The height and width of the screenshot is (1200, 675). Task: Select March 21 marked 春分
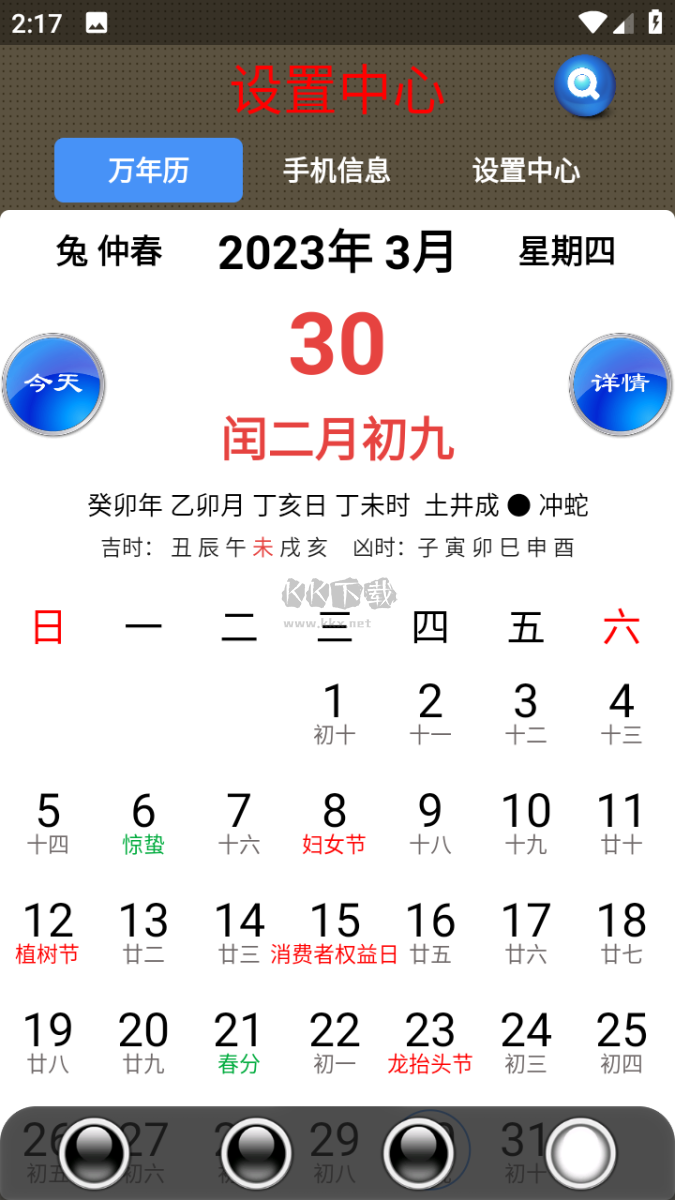click(238, 1042)
